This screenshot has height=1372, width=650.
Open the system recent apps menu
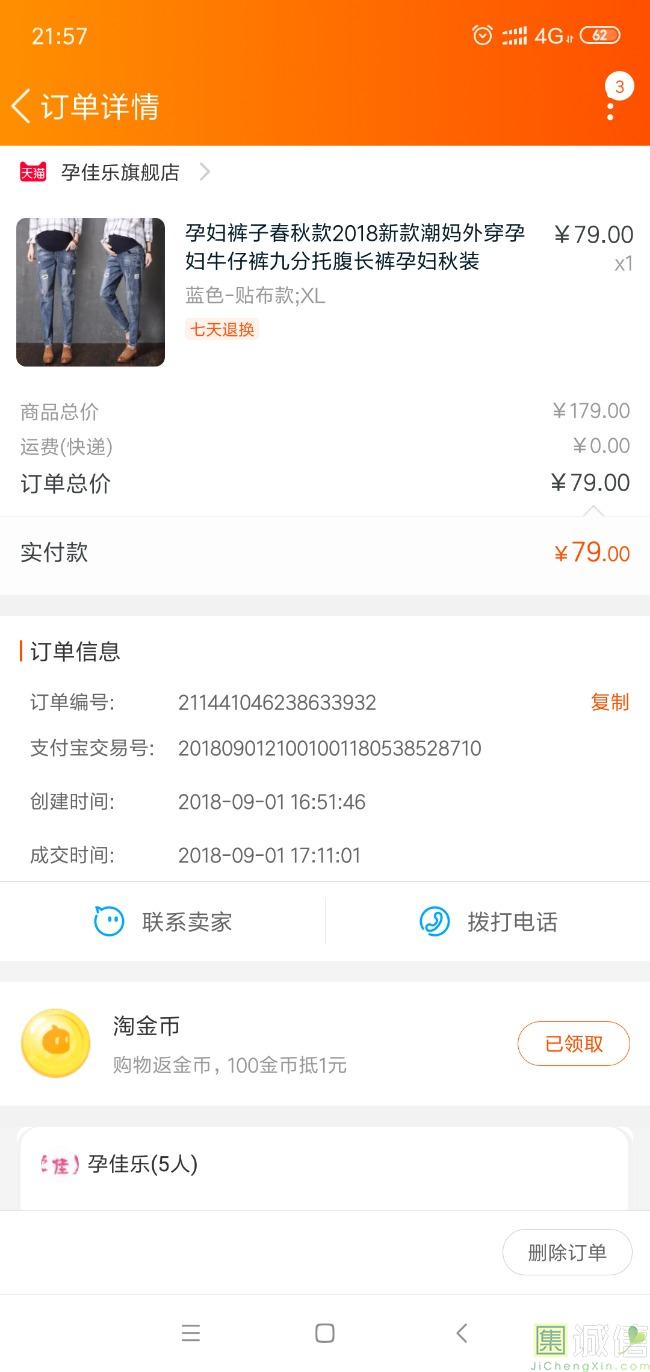(x=191, y=1332)
